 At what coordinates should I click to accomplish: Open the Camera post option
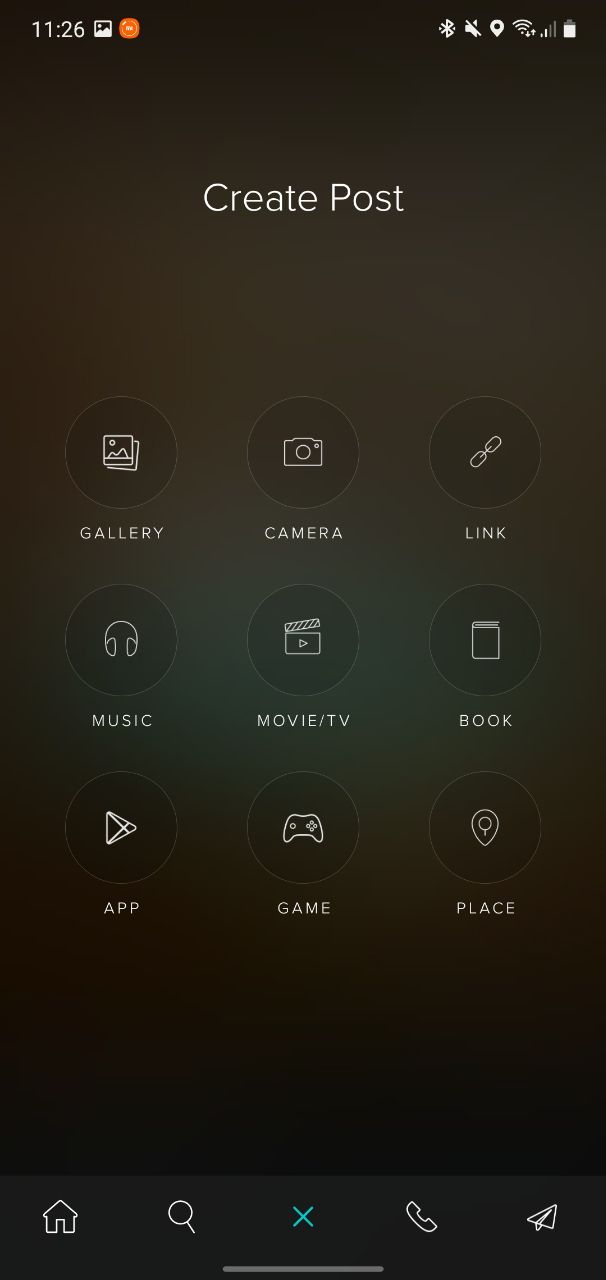pos(303,452)
